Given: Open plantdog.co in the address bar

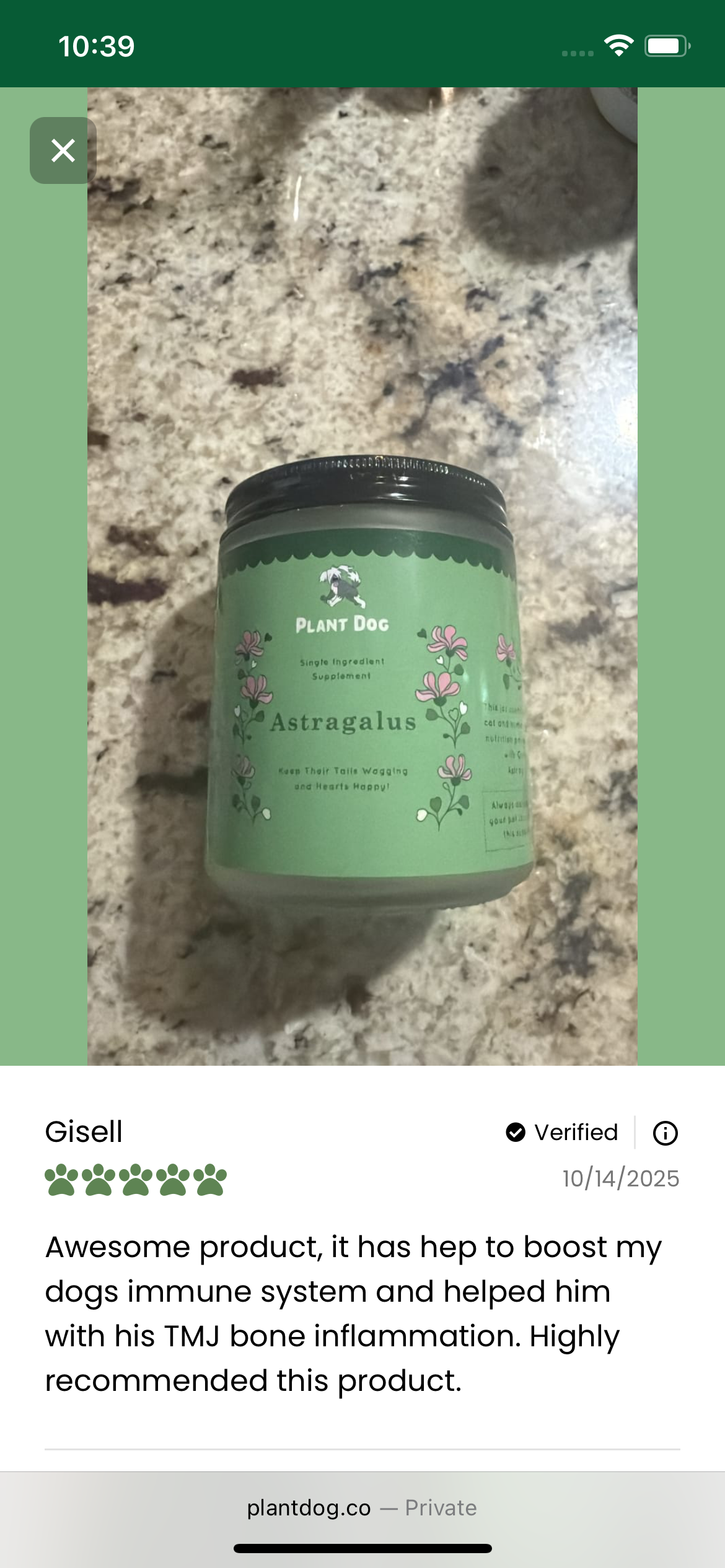Looking at the screenshot, I should [x=309, y=1507].
